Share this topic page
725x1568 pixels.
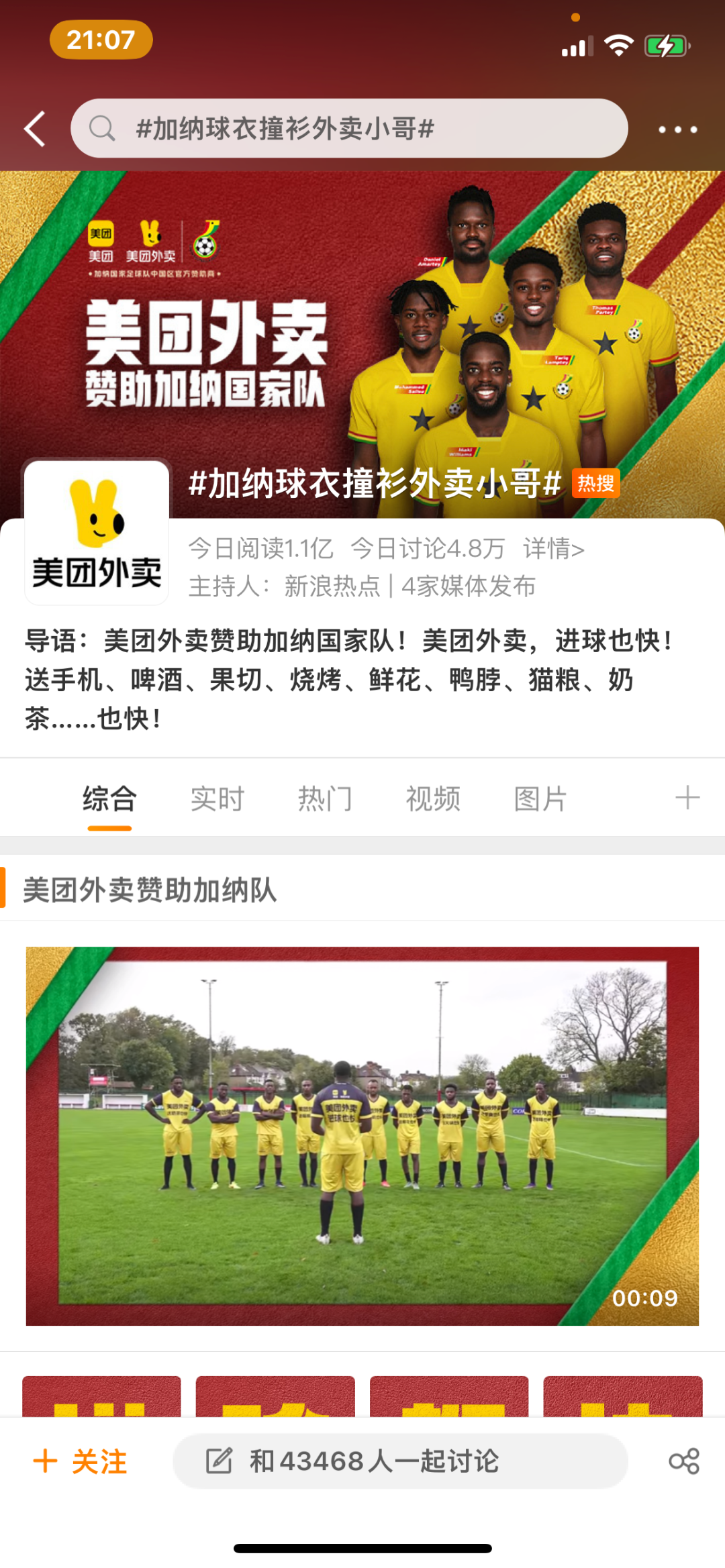point(684,1461)
